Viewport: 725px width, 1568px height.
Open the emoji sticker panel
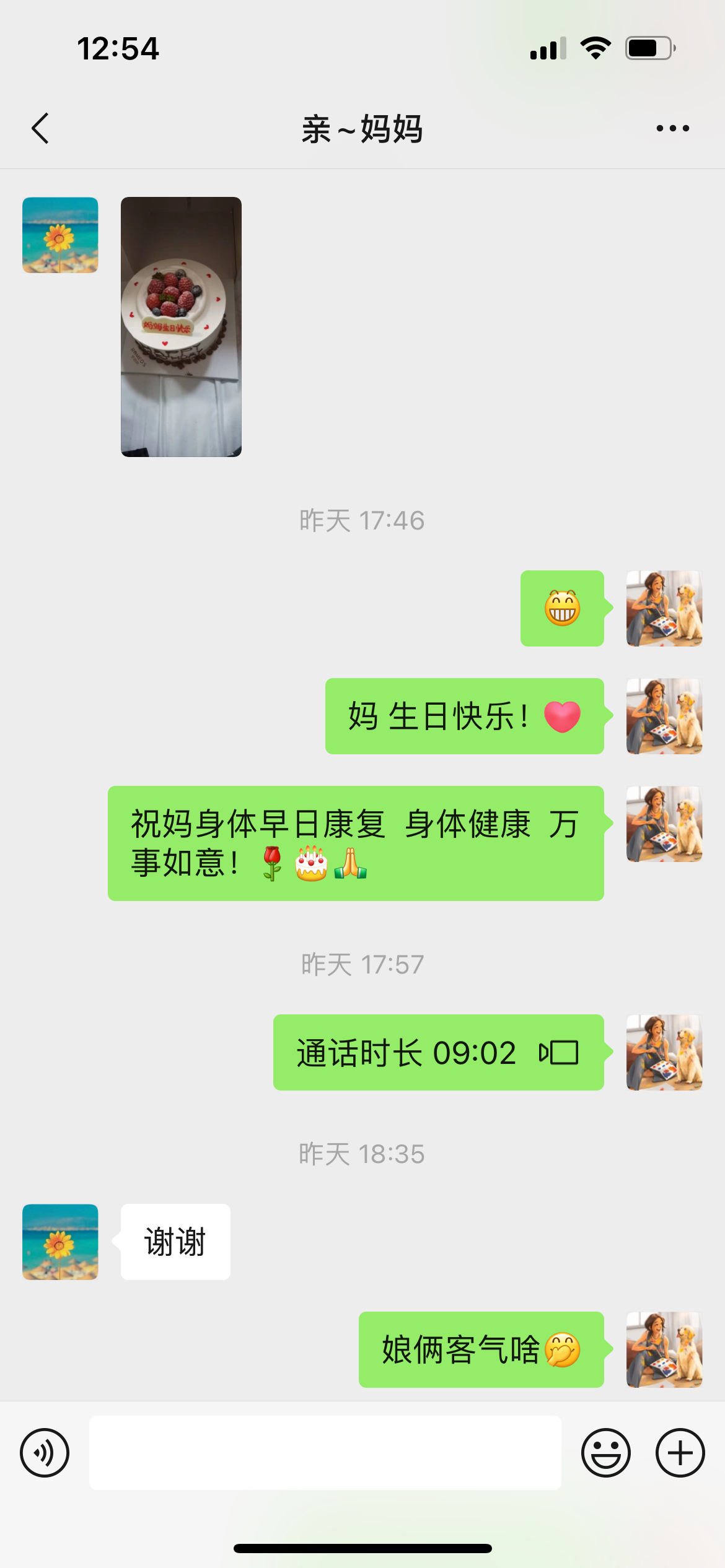point(605,1453)
